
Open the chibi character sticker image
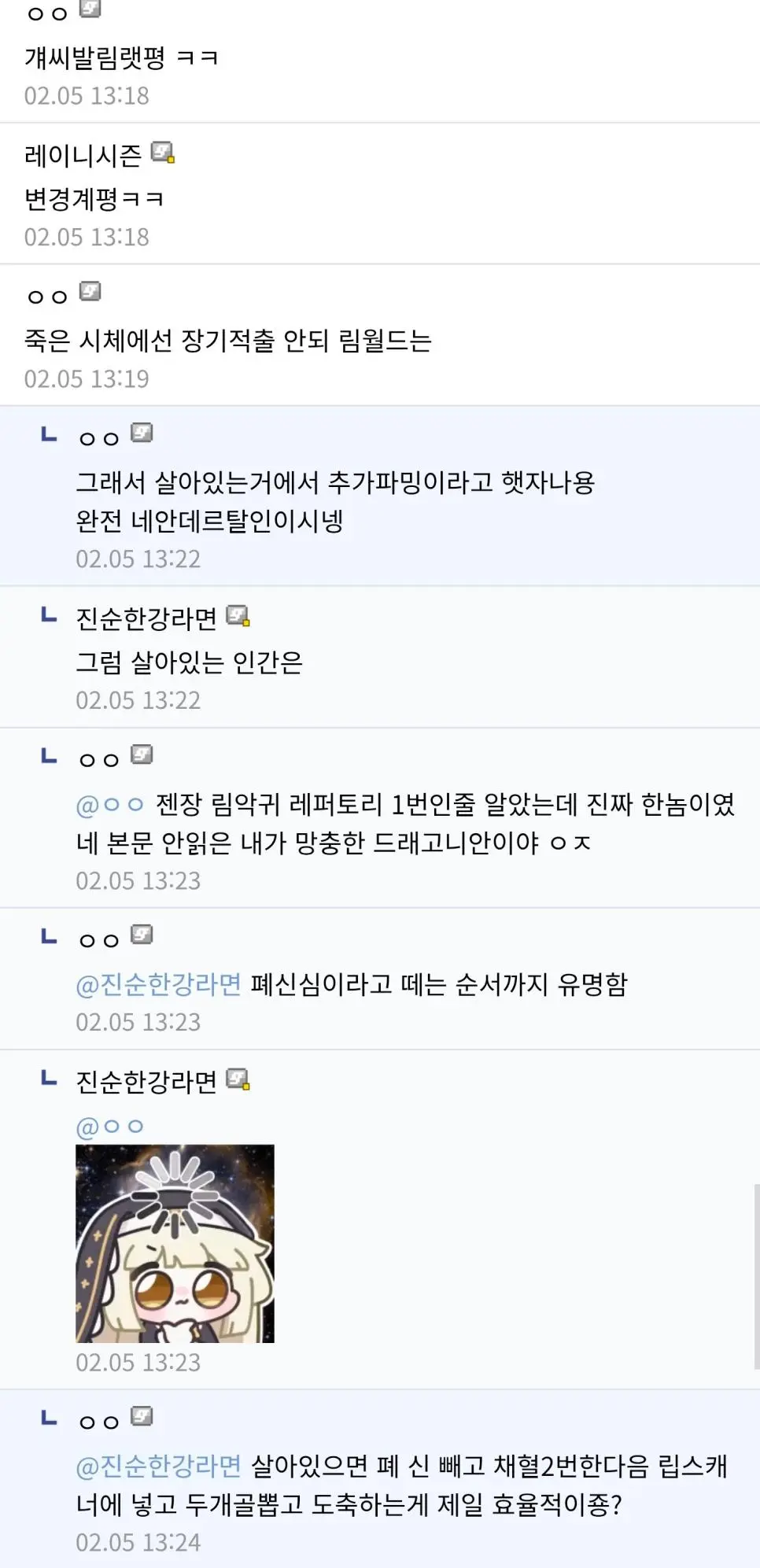[x=175, y=1243]
